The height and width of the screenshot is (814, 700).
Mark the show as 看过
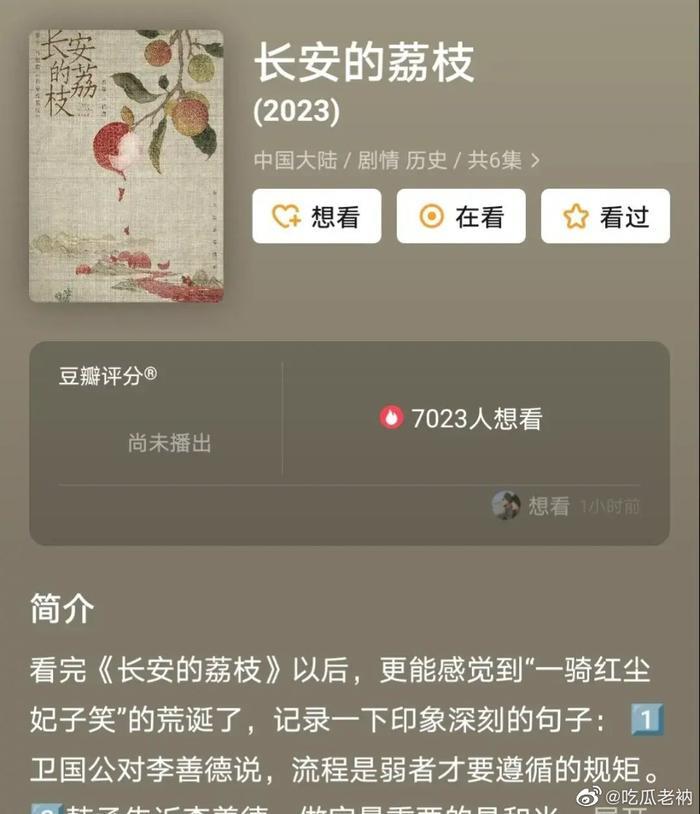click(x=605, y=216)
